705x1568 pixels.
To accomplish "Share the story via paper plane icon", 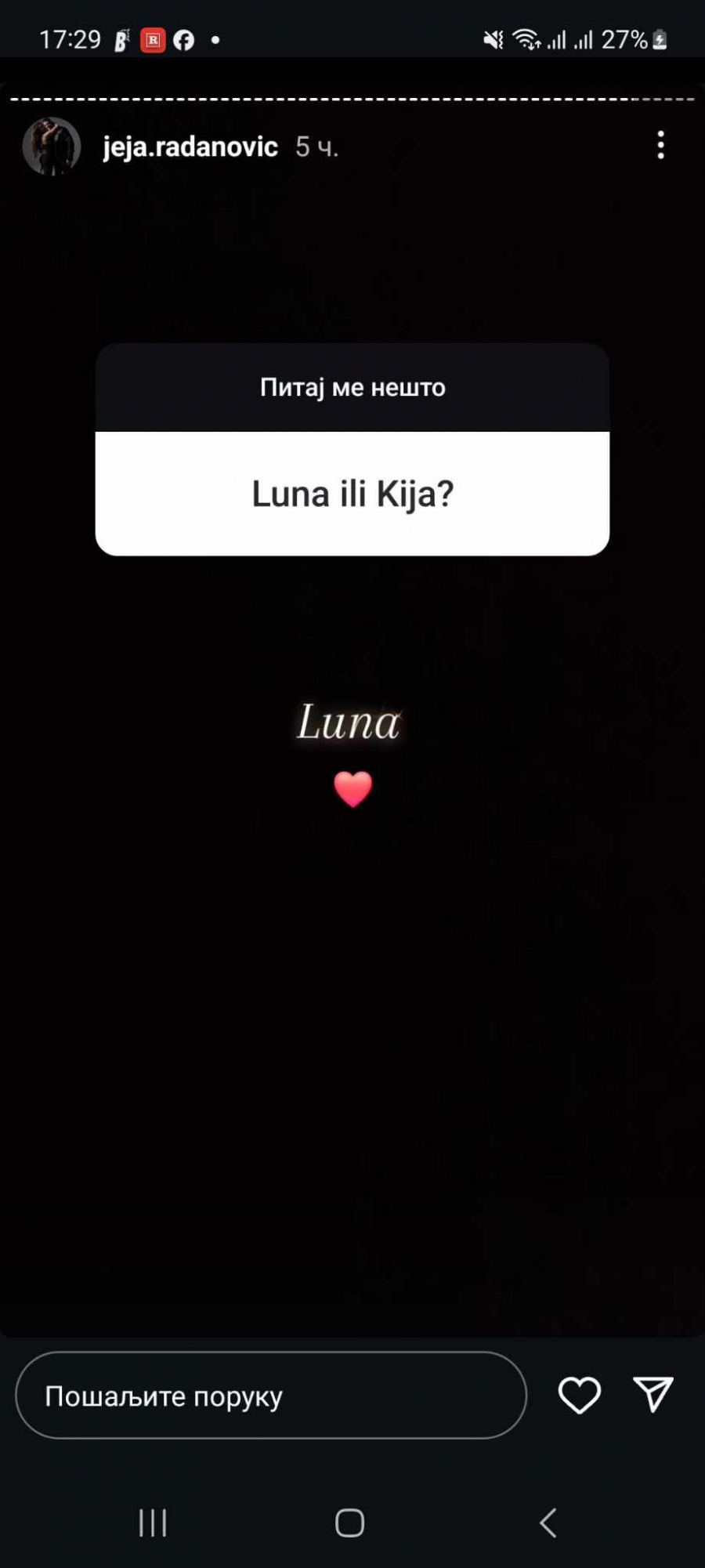I will tap(653, 1394).
